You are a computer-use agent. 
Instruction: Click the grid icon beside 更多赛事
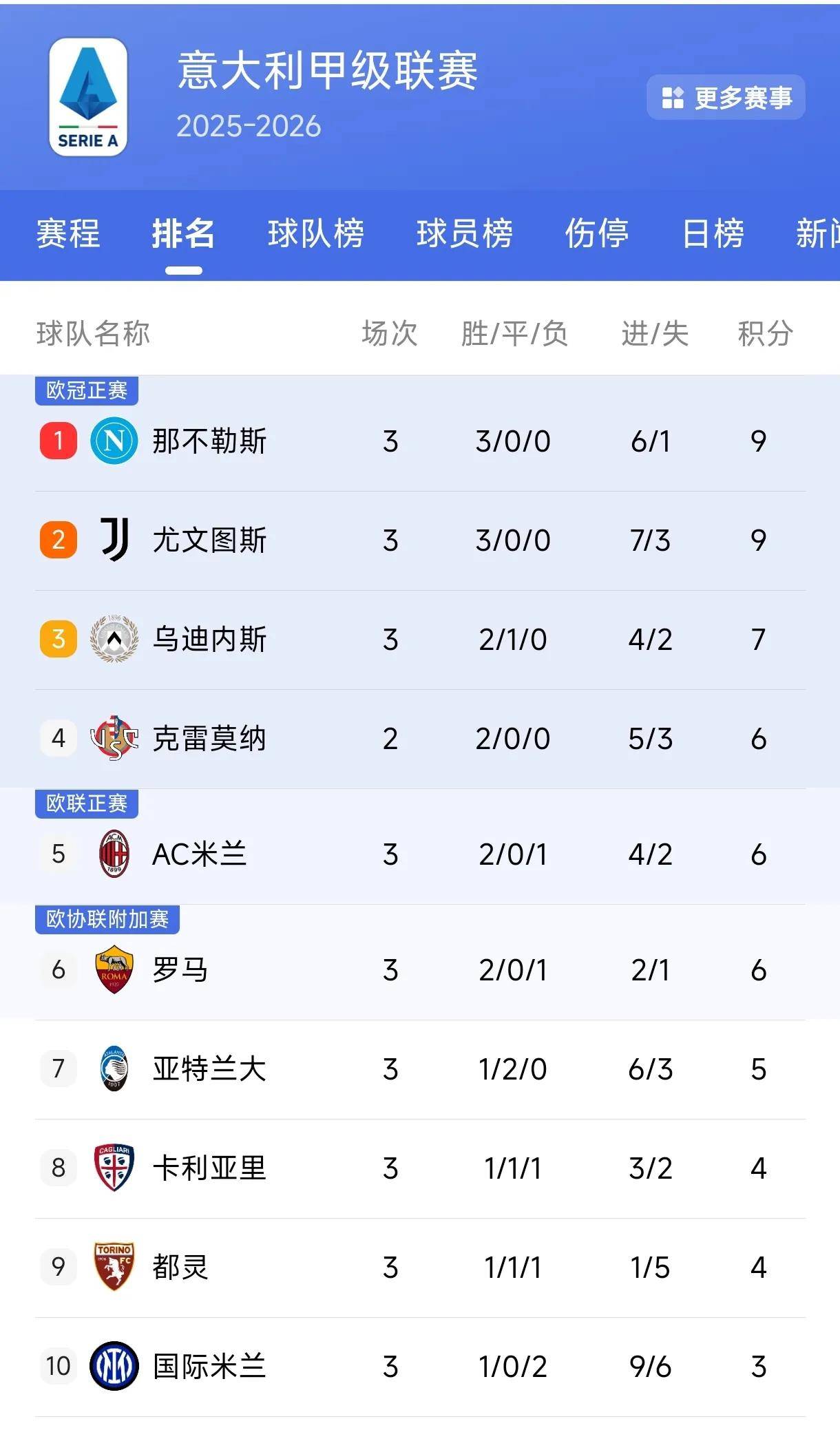coord(673,97)
